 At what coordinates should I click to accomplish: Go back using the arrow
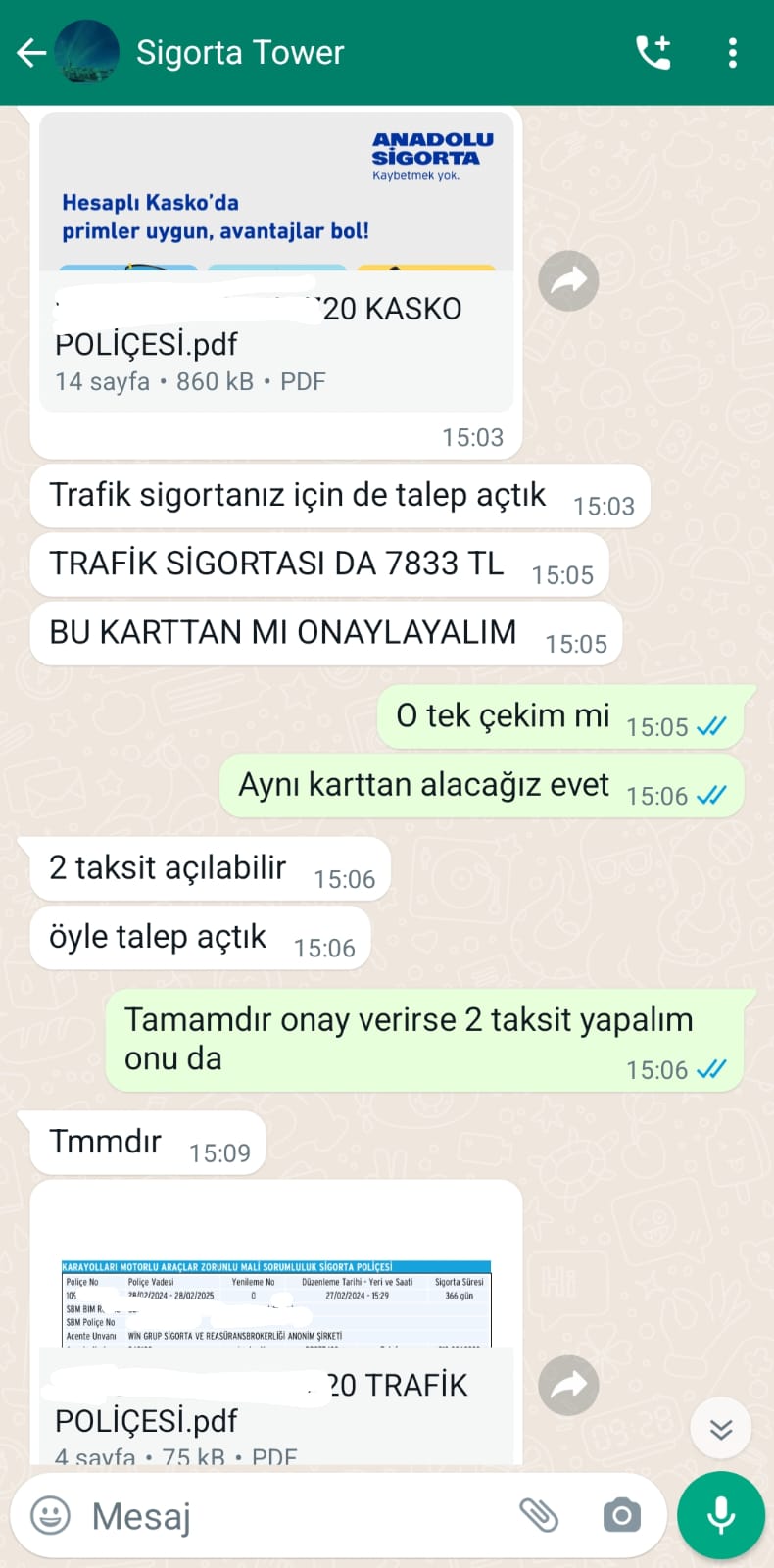(31, 53)
